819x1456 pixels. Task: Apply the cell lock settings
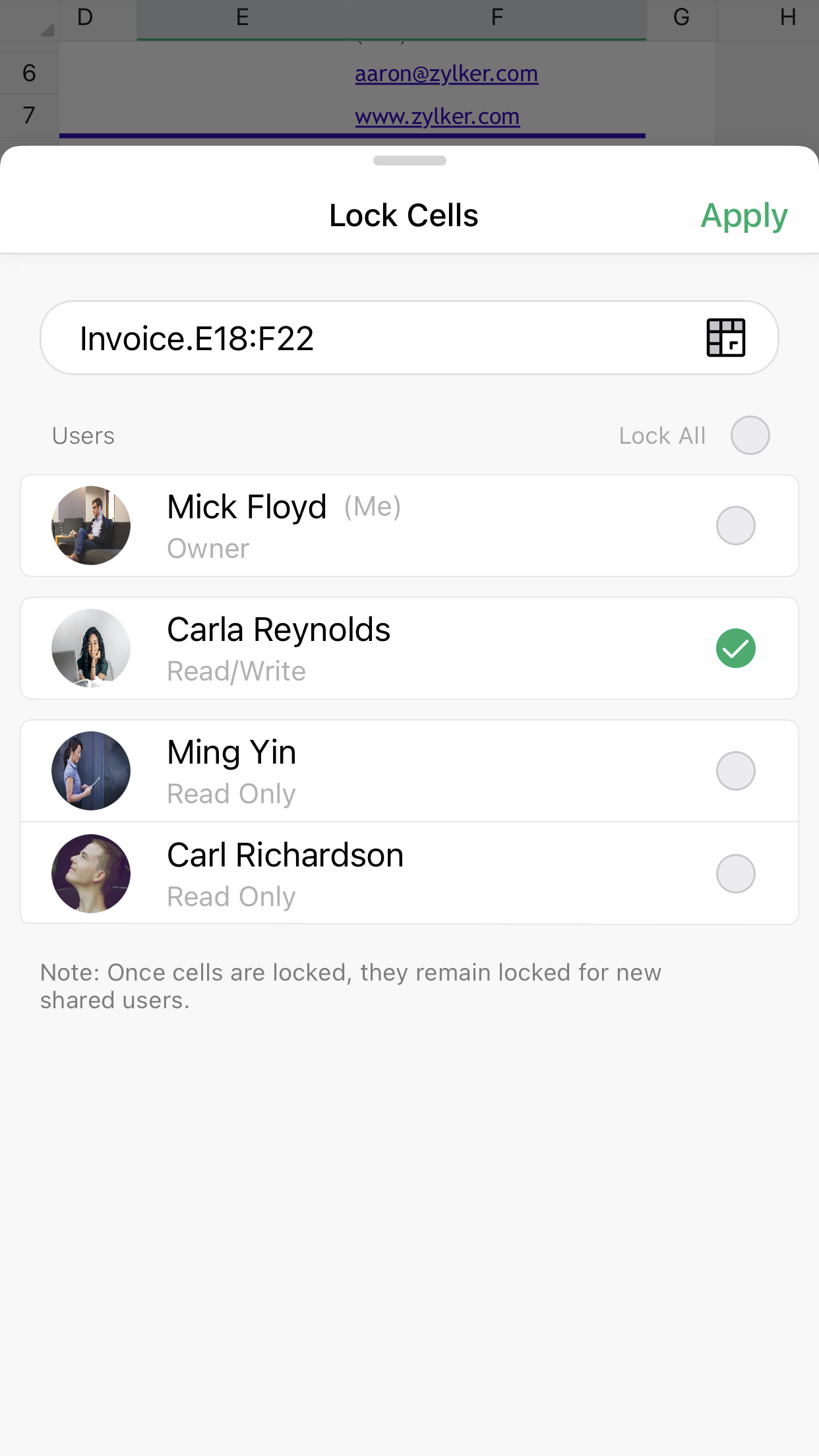pyautogui.click(x=743, y=216)
